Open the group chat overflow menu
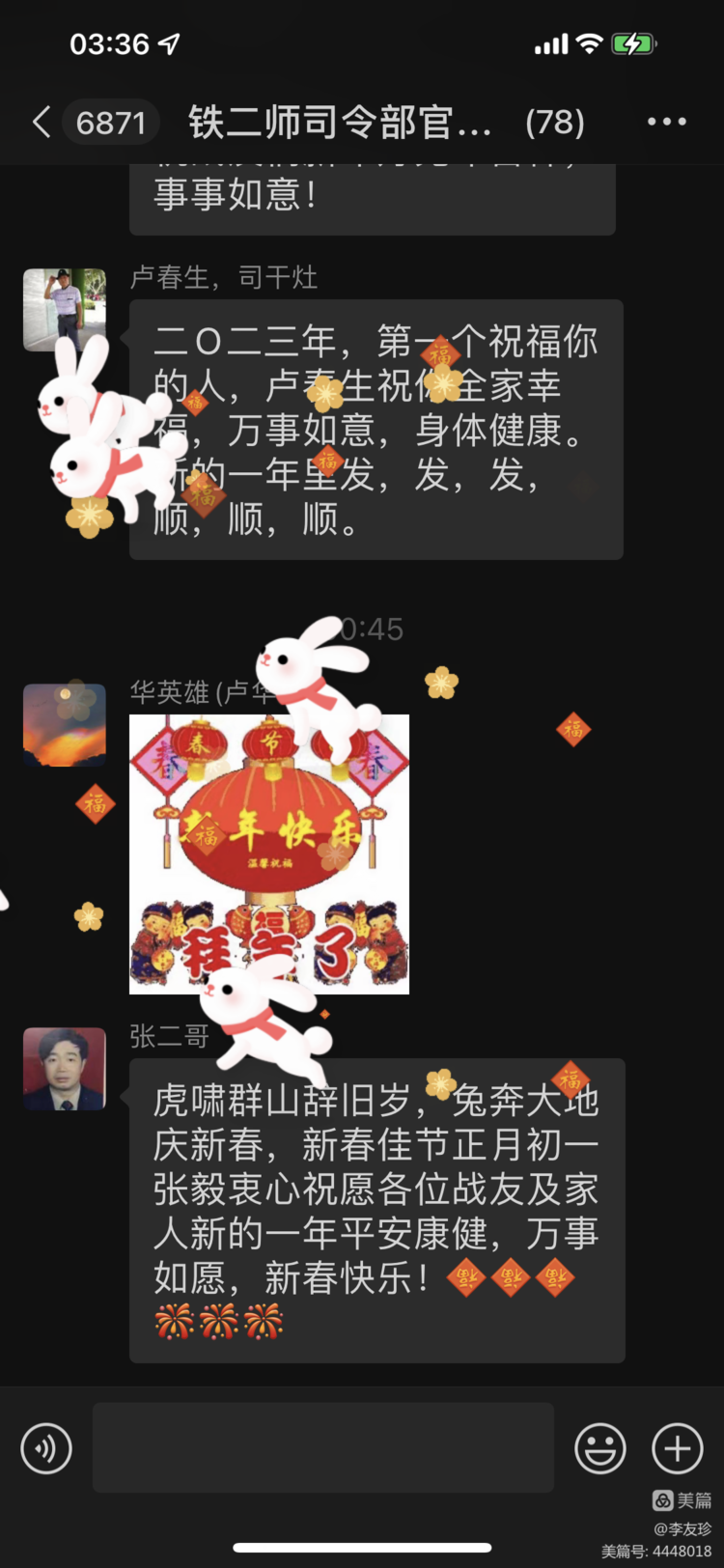Image resolution: width=724 pixels, height=1568 pixels. [x=666, y=122]
